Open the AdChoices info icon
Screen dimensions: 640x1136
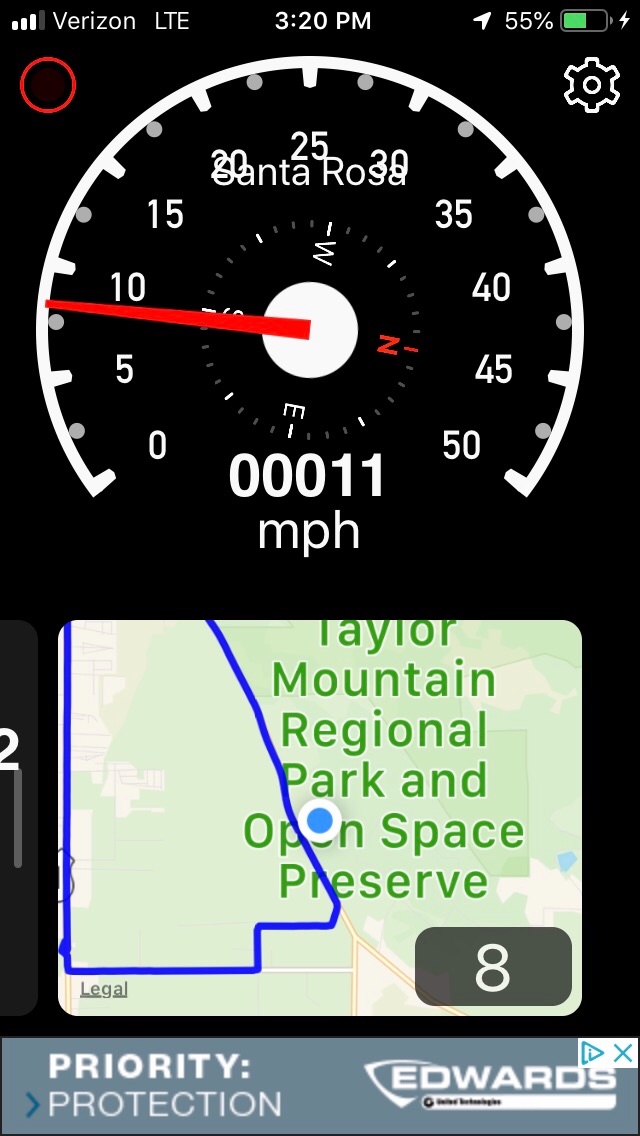click(593, 1052)
